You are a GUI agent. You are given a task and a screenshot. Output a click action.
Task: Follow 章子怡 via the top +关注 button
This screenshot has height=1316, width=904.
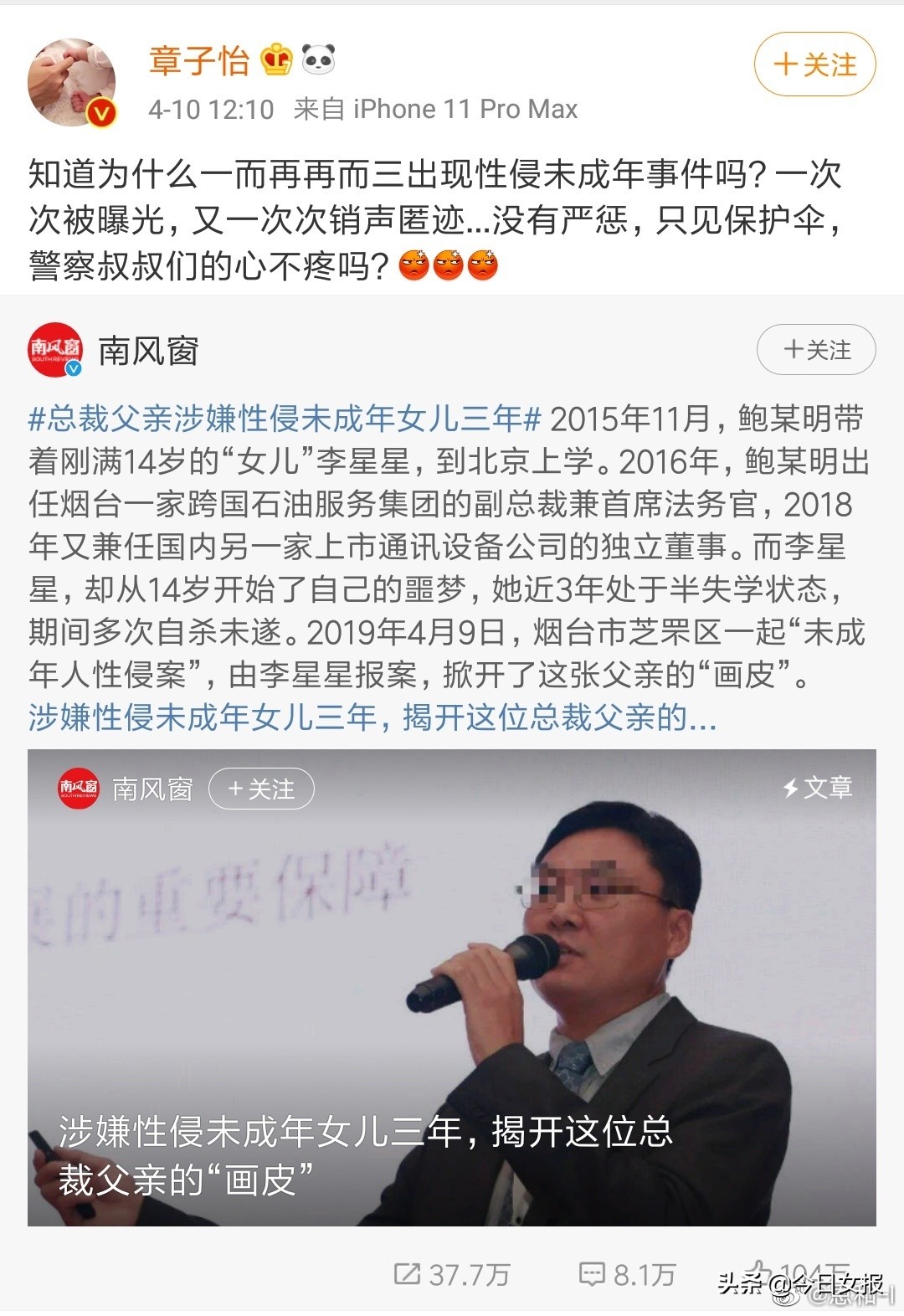tap(816, 65)
